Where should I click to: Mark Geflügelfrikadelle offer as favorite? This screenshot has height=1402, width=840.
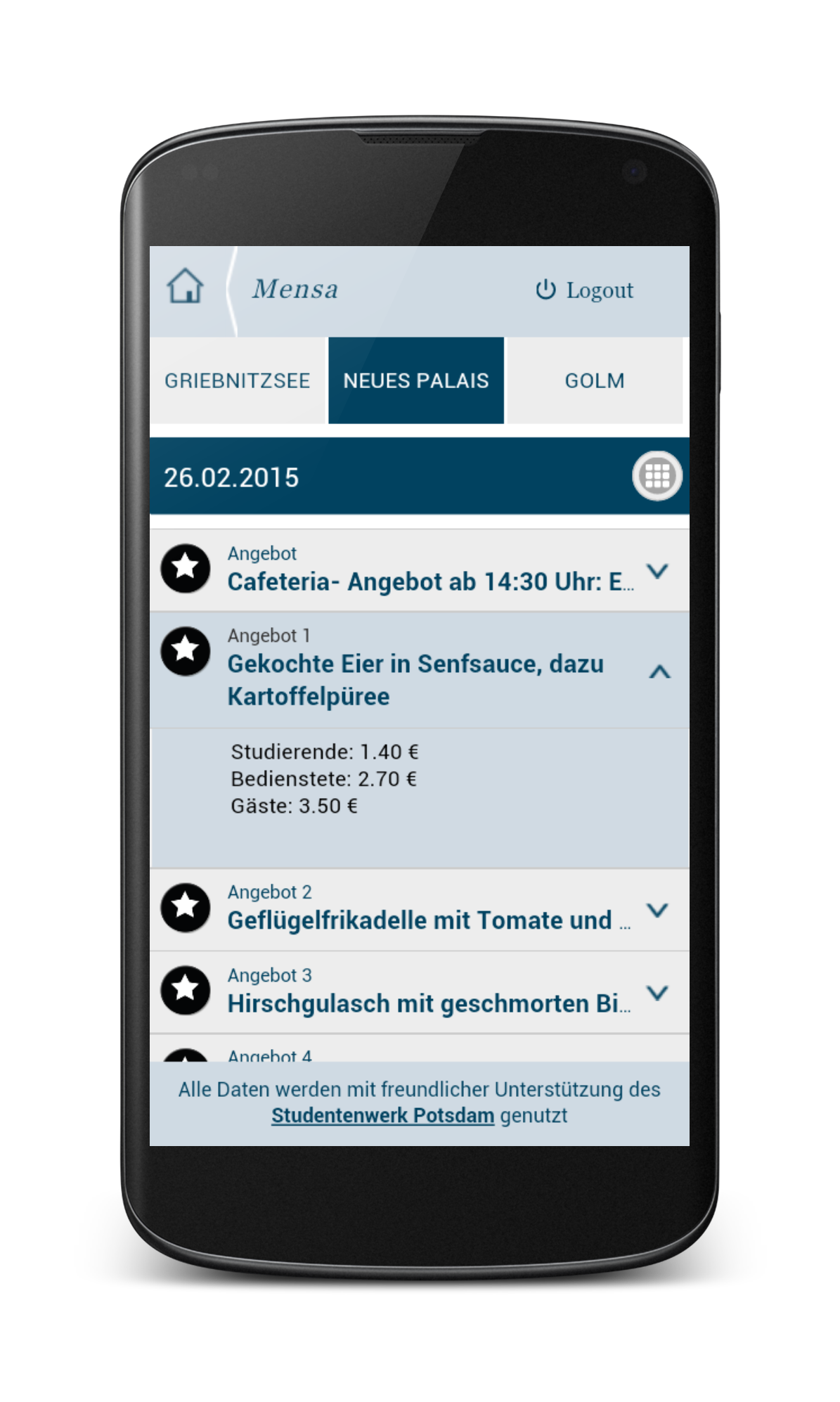pos(186,907)
